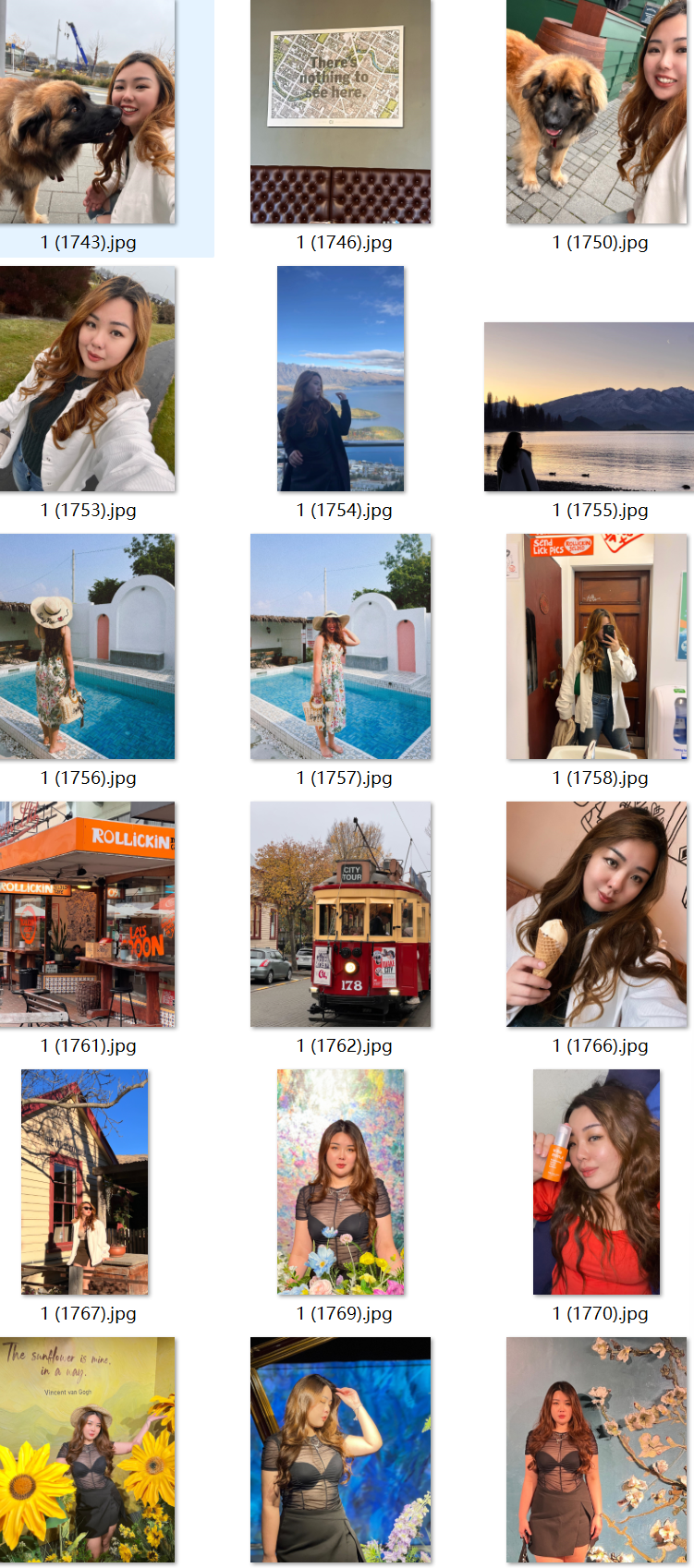View lake overlook photo 1 (1754).jpg
Image resolution: width=694 pixels, height=1568 pixels.
(340, 379)
